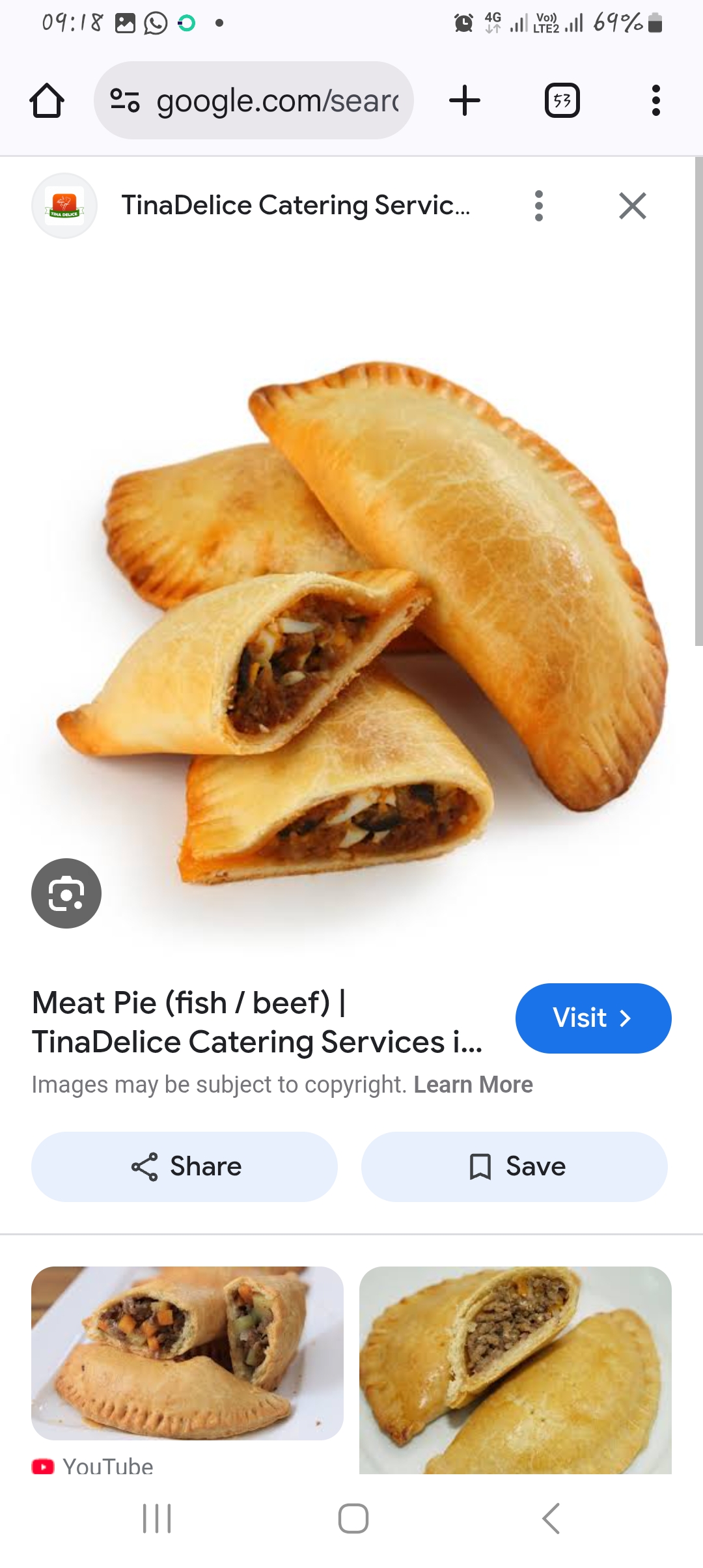
Task: Save this image to collections
Action: point(514,1166)
